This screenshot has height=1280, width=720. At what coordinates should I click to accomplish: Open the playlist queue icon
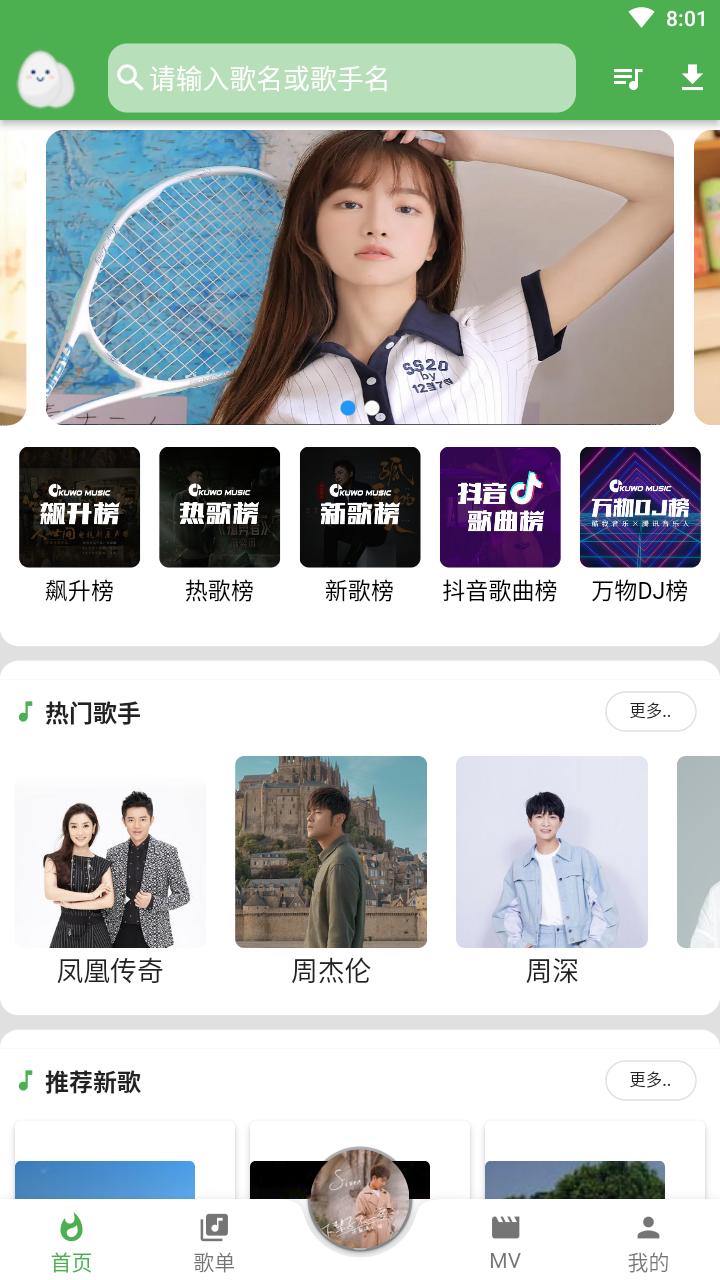coord(627,78)
